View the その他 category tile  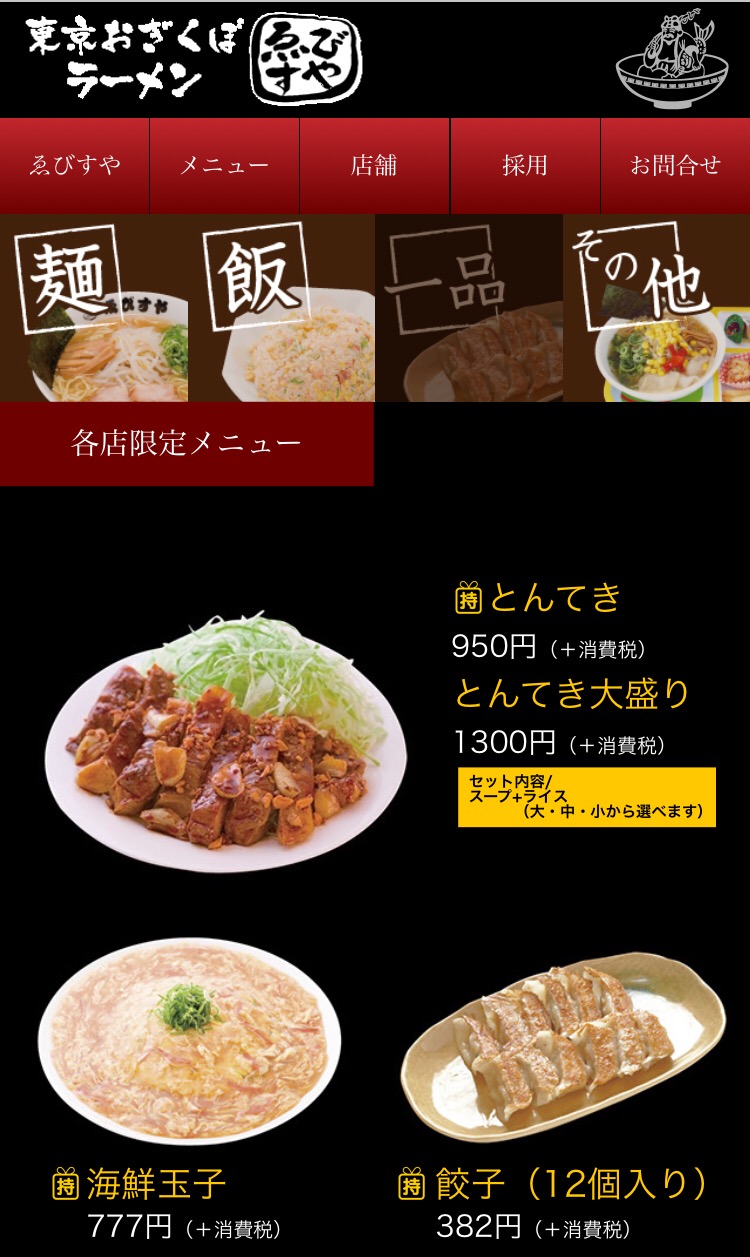656,308
